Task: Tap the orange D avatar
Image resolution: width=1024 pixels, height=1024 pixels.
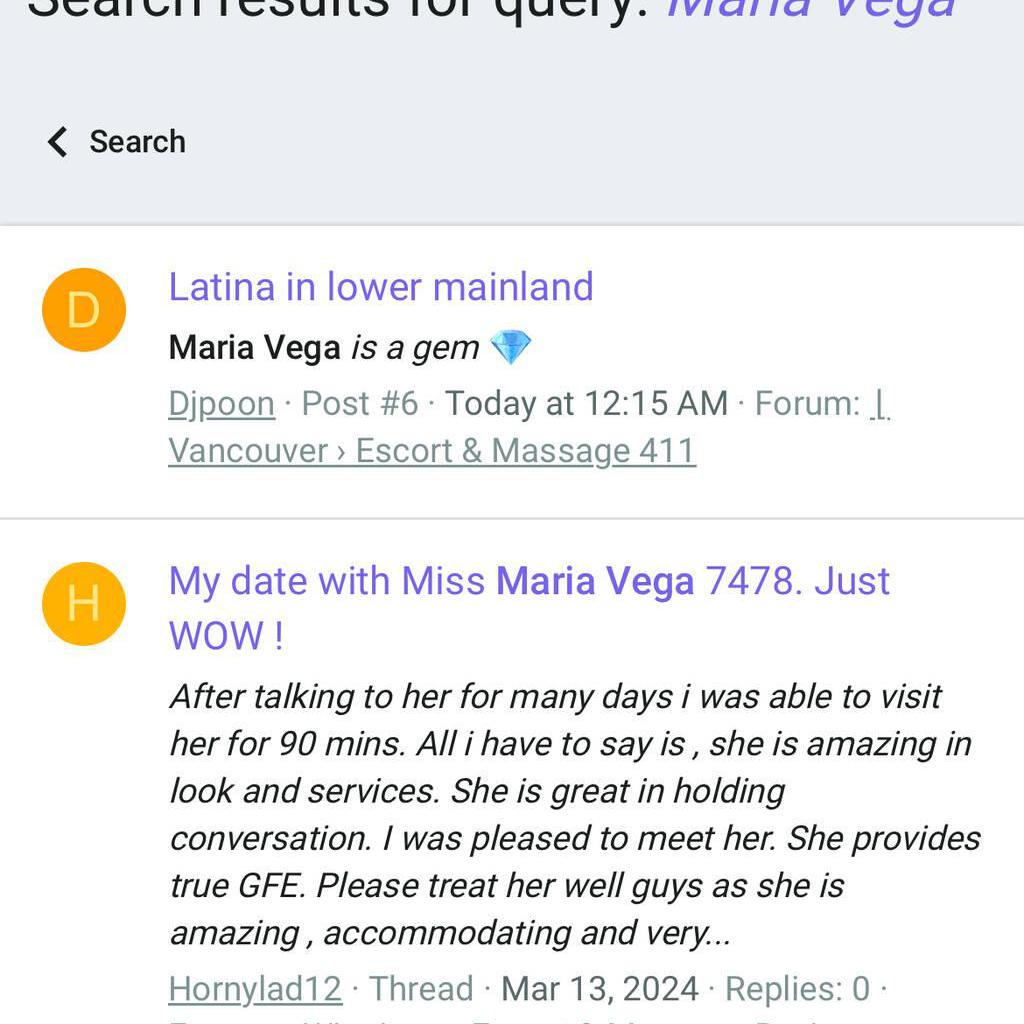Action: coord(84,311)
